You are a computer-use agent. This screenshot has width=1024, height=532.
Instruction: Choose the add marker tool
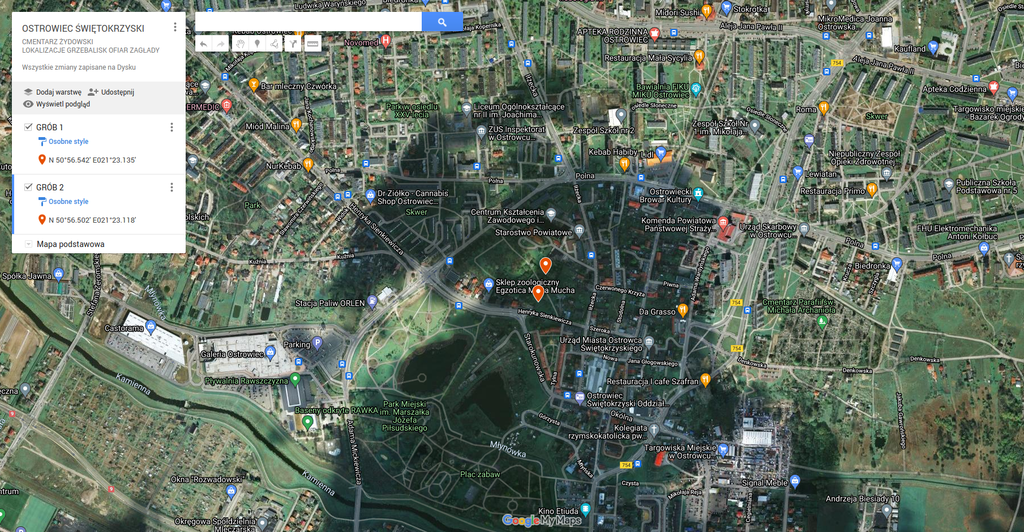[x=257, y=44]
